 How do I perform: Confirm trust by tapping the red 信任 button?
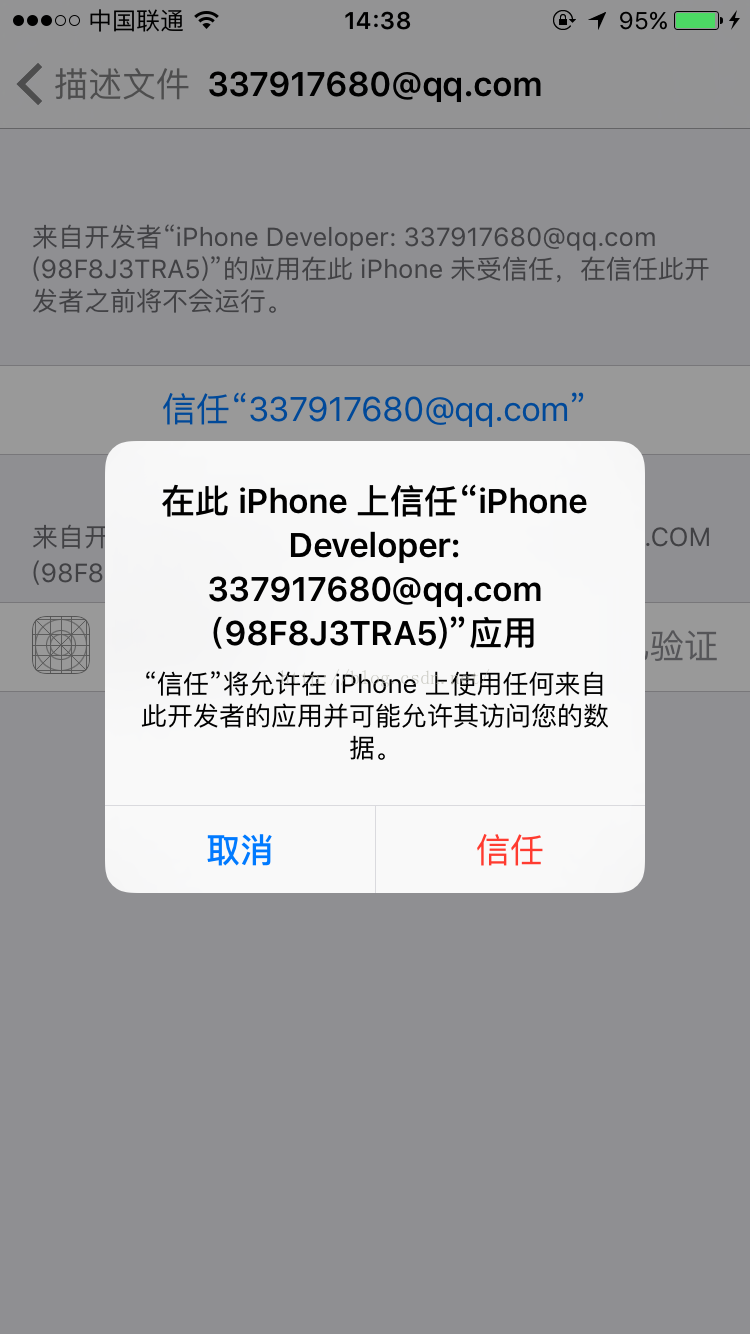(x=510, y=850)
